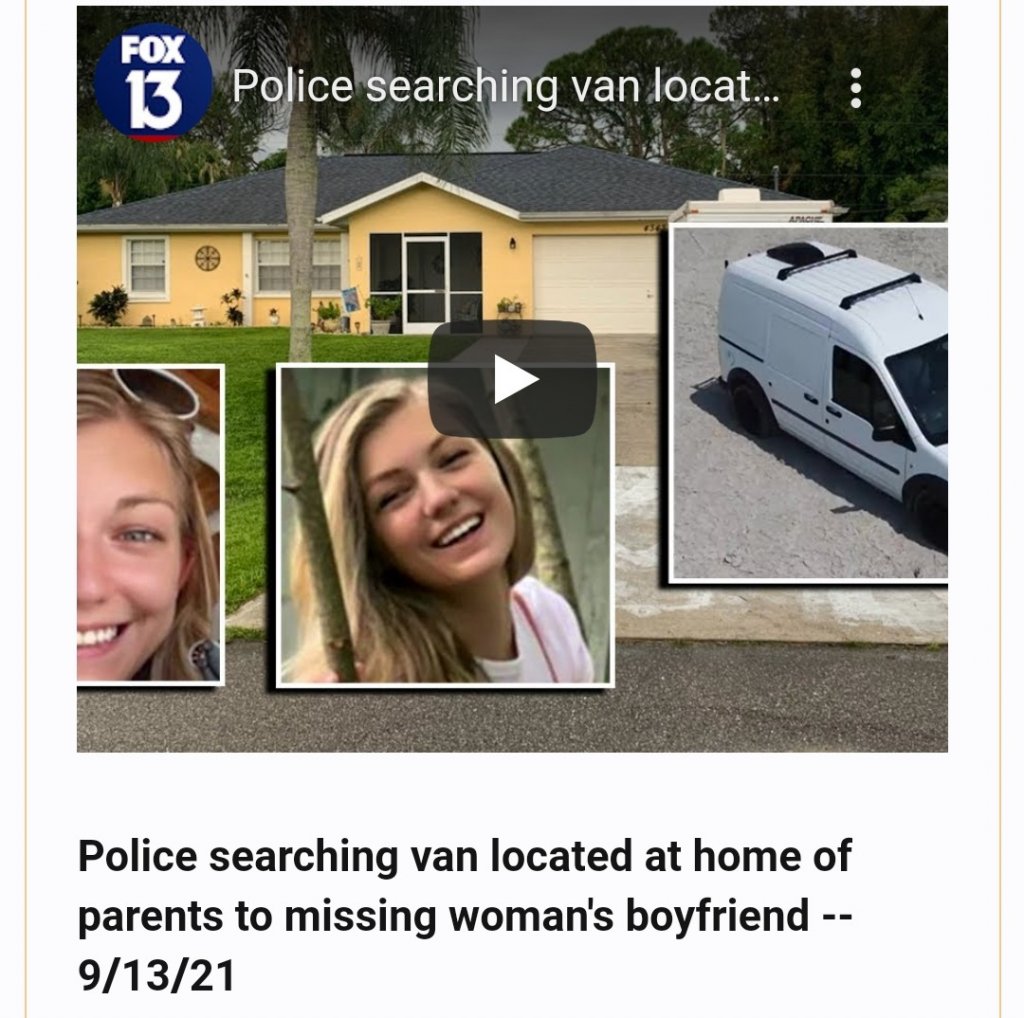This screenshot has width=1024, height=1018.
Task: Open the Fox 13 channel icon
Action: 153,84
